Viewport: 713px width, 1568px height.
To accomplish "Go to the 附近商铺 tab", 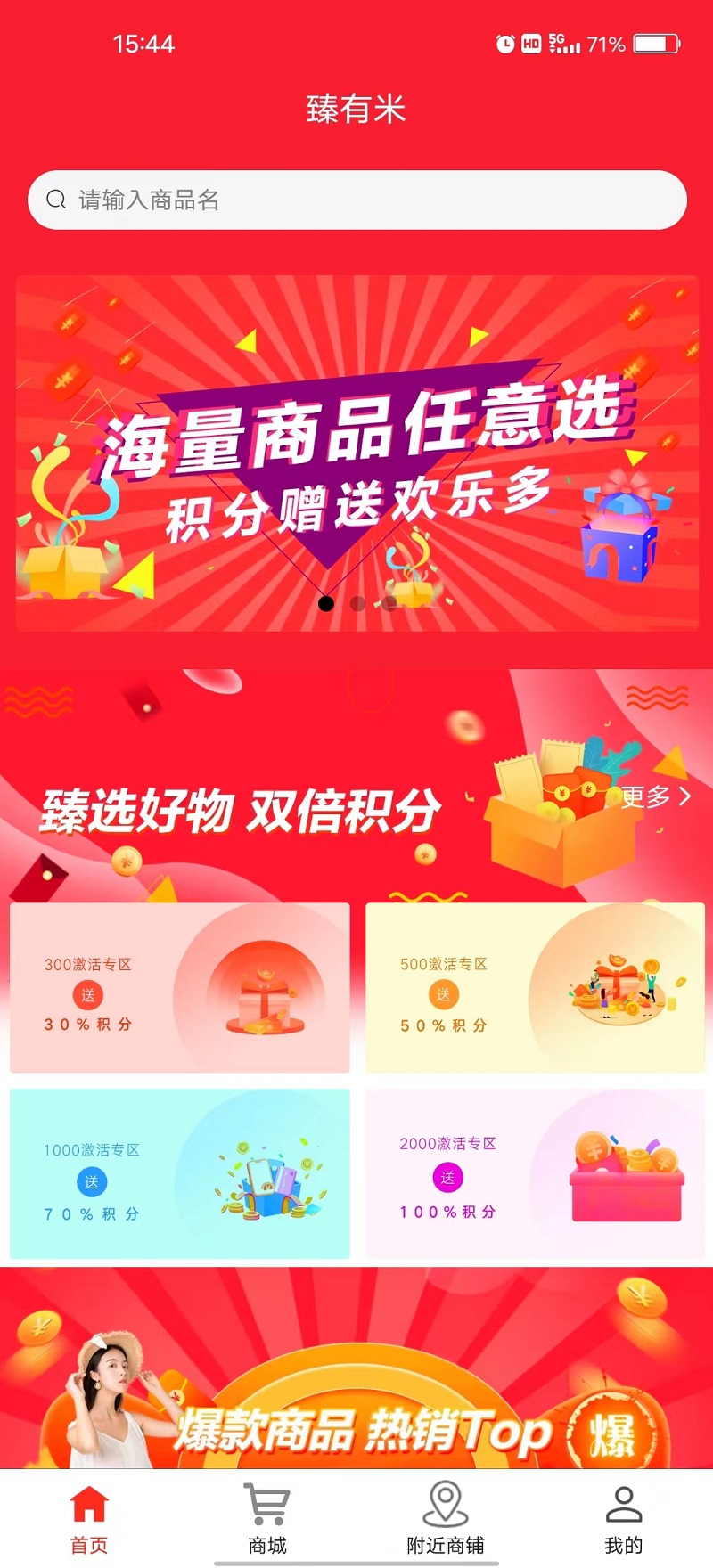I will coord(446,1519).
